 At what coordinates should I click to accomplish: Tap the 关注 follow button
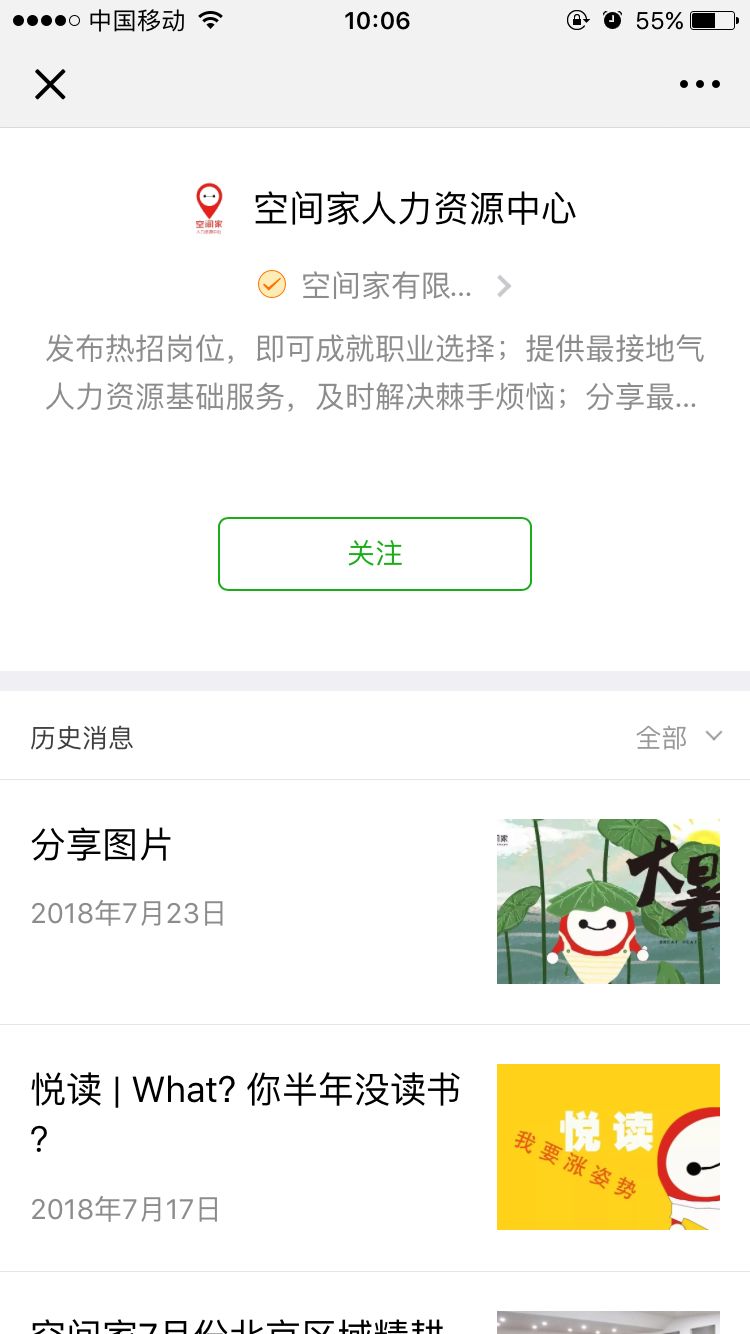tap(375, 554)
